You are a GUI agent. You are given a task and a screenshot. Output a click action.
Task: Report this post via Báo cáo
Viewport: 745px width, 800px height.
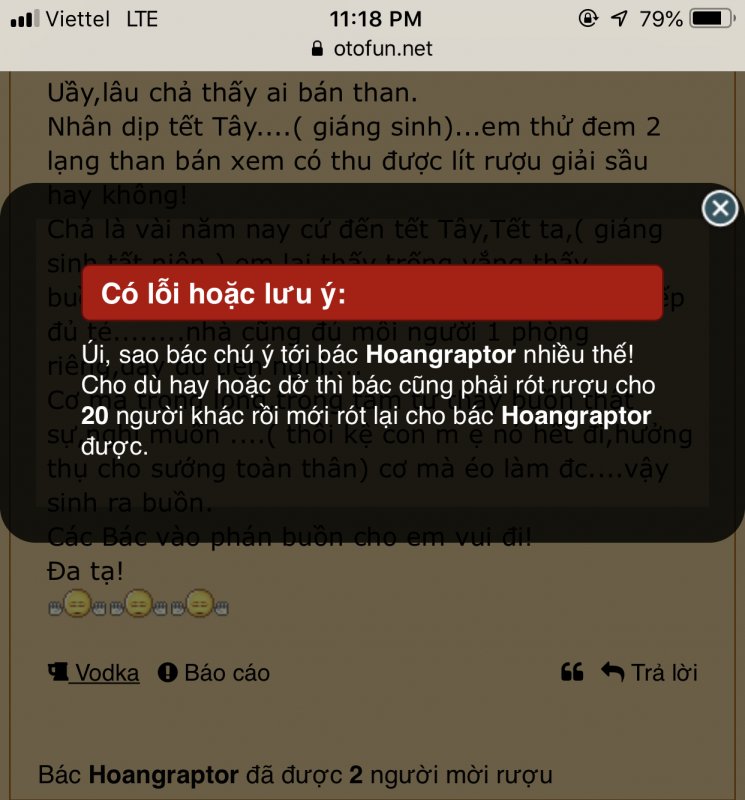[x=214, y=673]
